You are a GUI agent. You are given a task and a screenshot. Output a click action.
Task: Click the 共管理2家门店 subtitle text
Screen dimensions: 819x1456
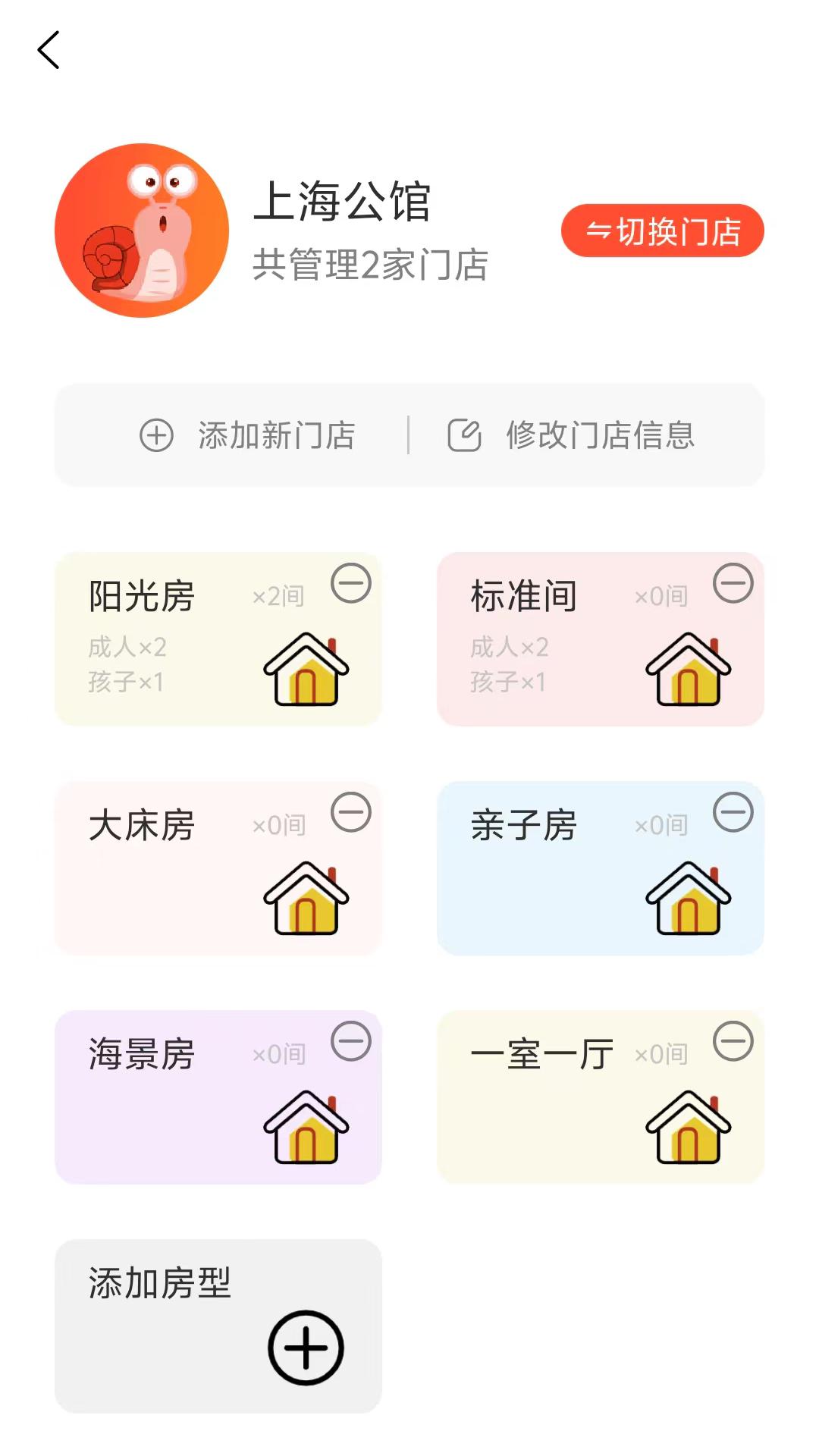[372, 265]
